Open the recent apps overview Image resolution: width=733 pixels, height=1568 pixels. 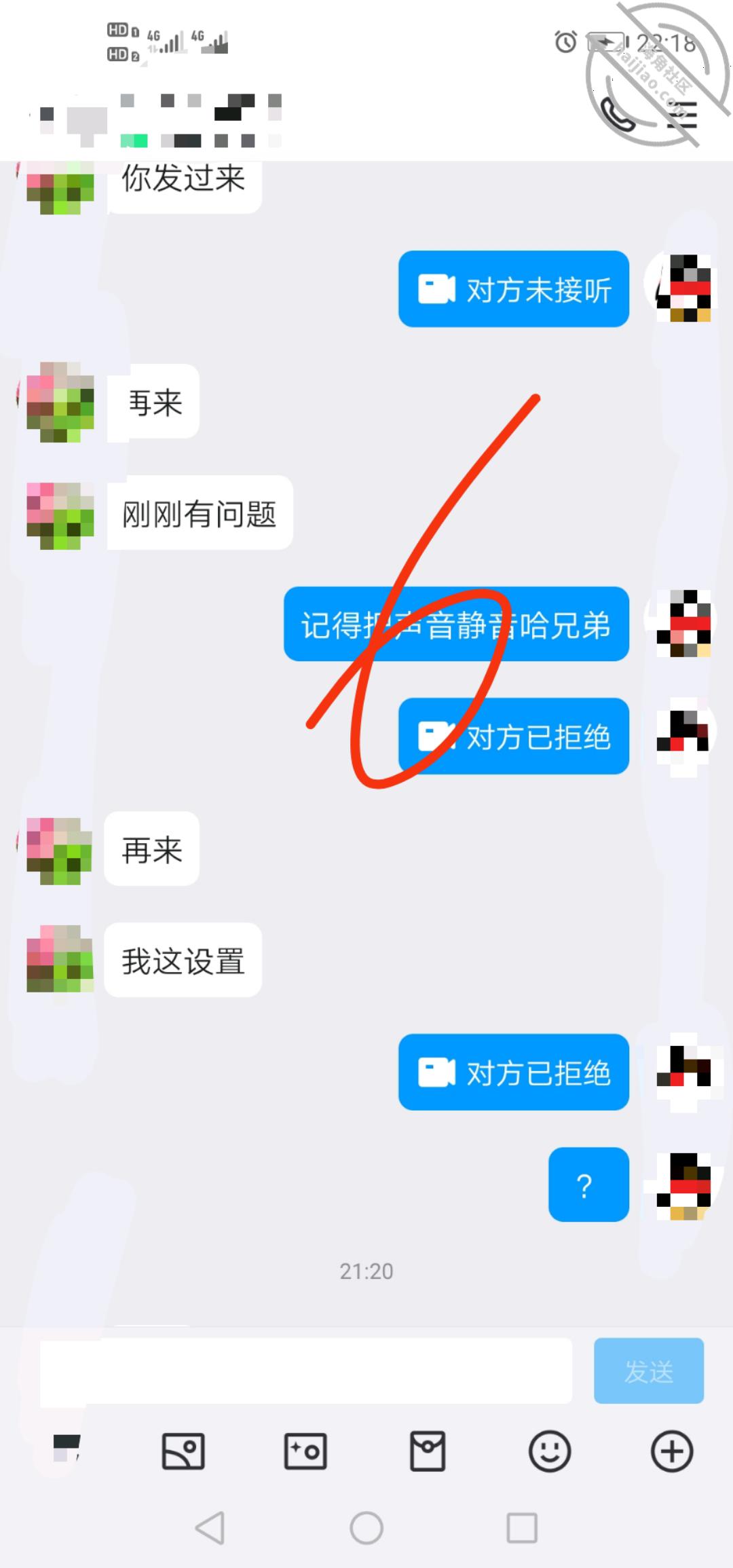pyautogui.click(x=523, y=1528)
